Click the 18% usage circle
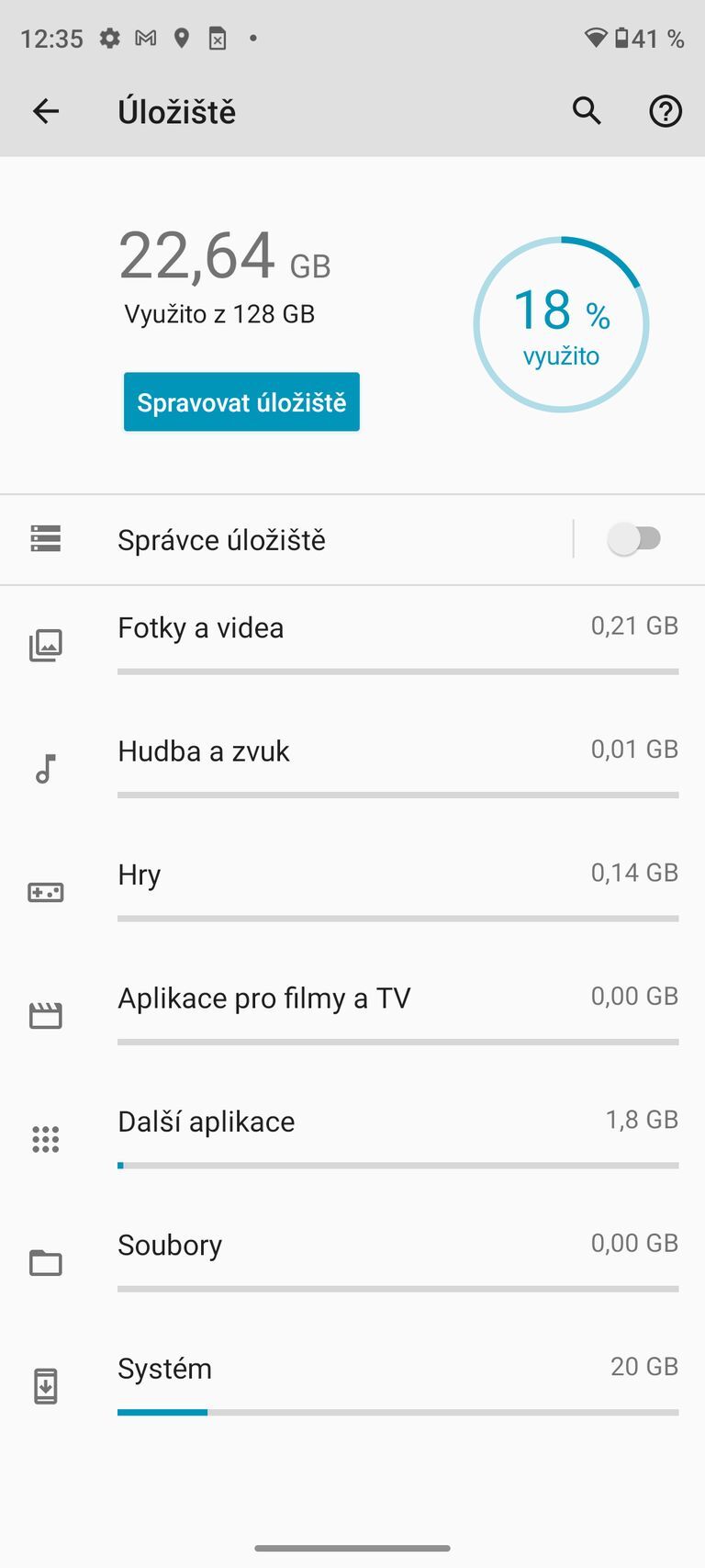Viewport: 705px width, 1568px height. click(561, 325)
